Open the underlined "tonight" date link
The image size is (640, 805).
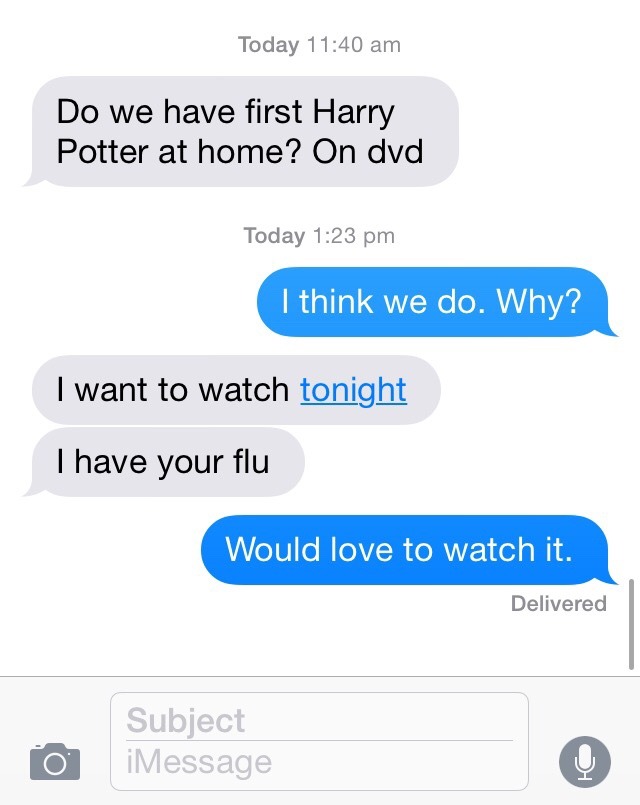pos(353,390)
